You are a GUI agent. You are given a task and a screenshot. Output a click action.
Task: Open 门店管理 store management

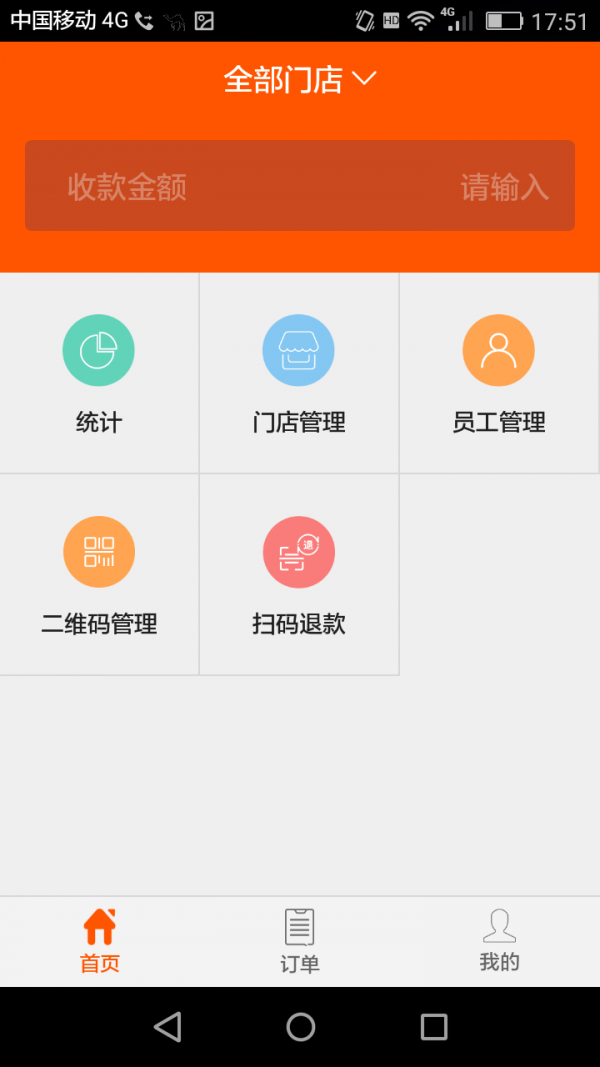(299, 373)
